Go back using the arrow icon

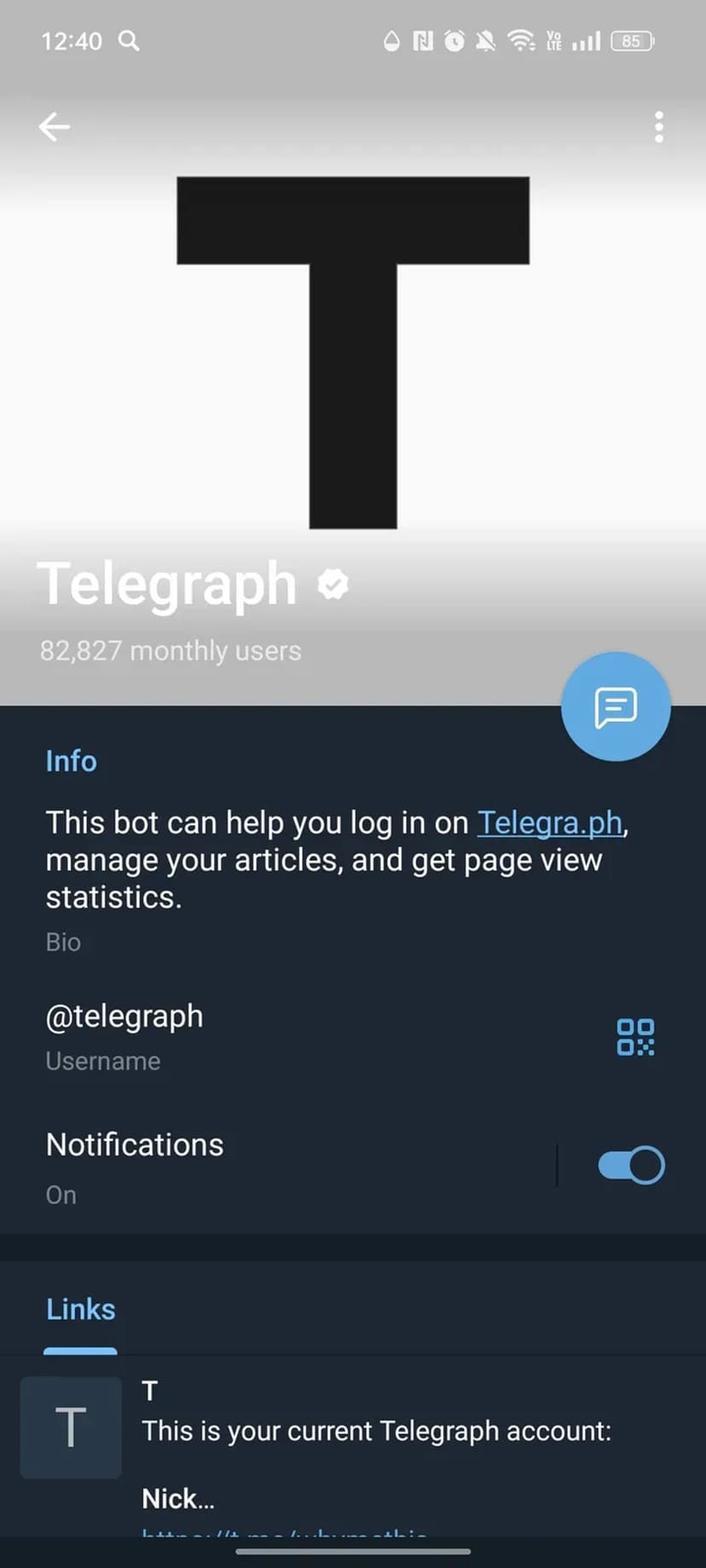(x=55, y=127)
